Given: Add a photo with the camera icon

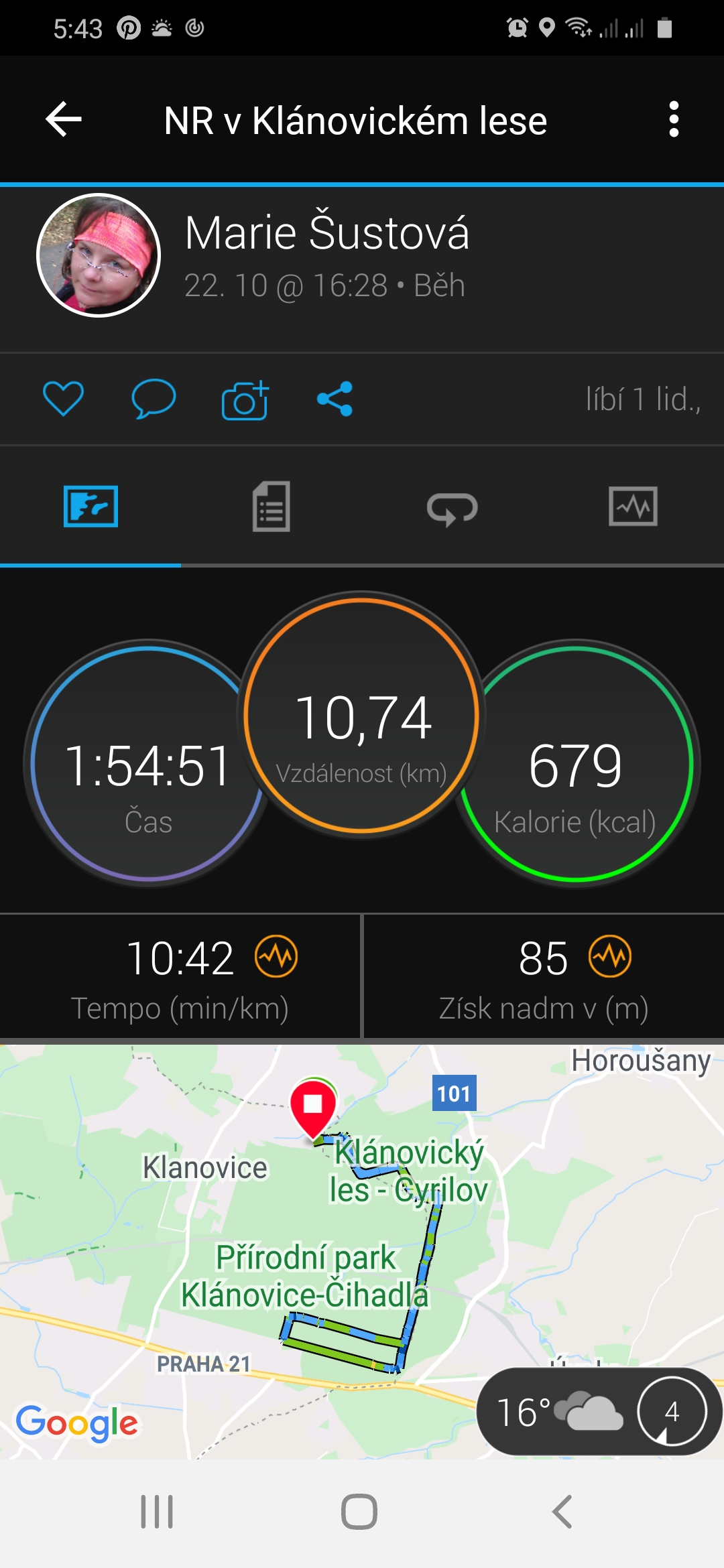Looking at the screenshot, I should click(x=245, y=400).
